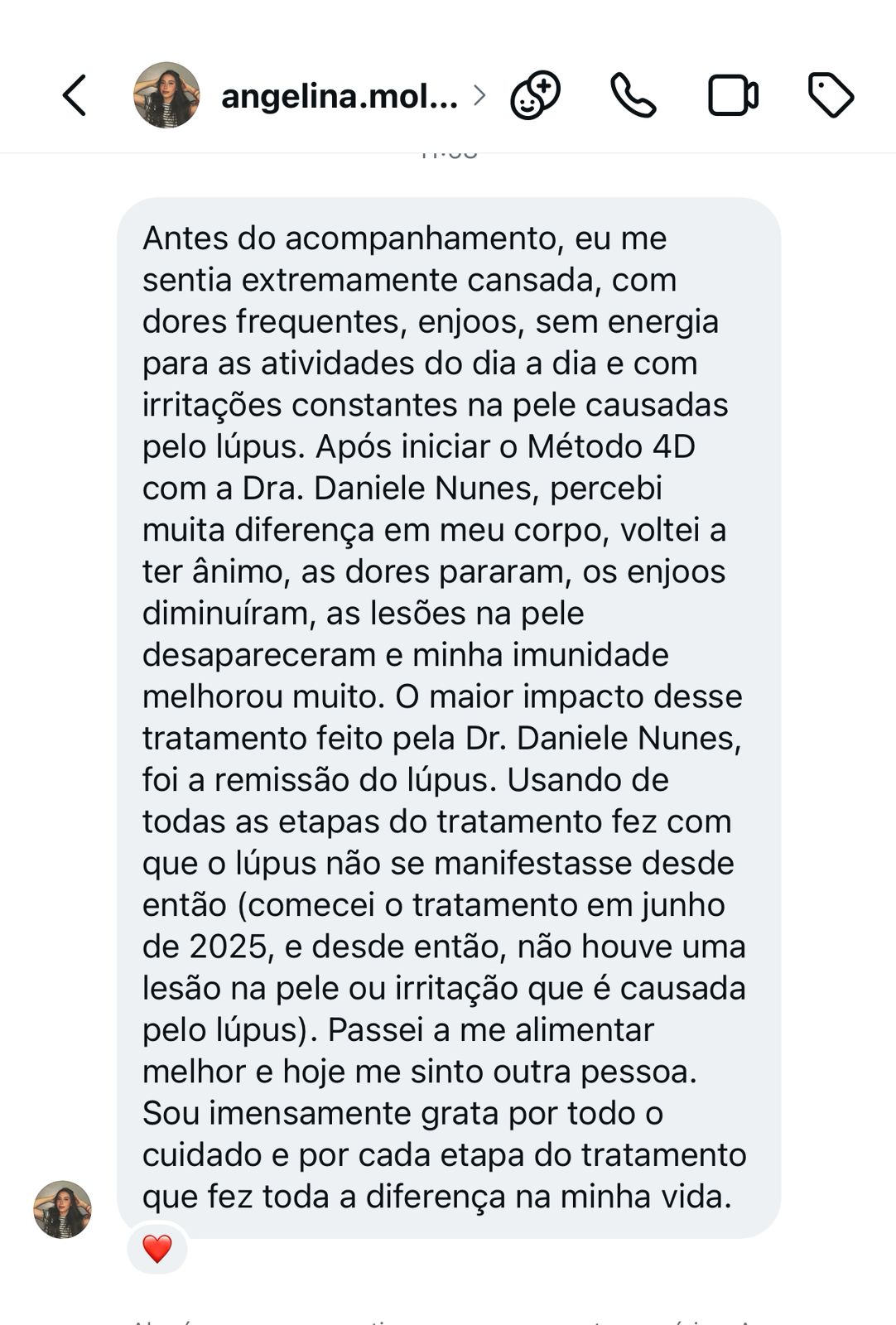
Task: Start a video call
Action: (x=733, y=95)
